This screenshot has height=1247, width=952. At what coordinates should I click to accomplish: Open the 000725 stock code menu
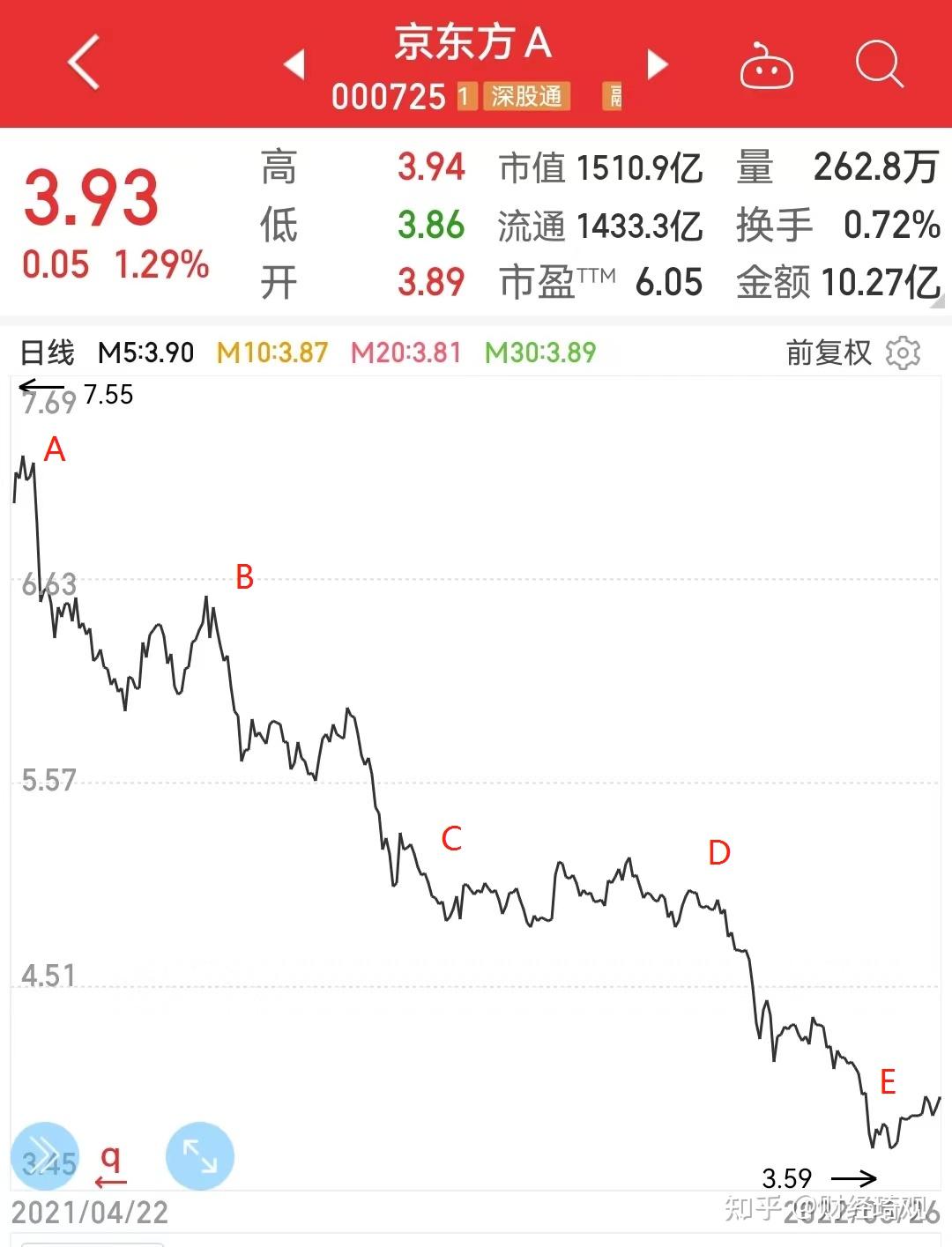tap(390, 97)
